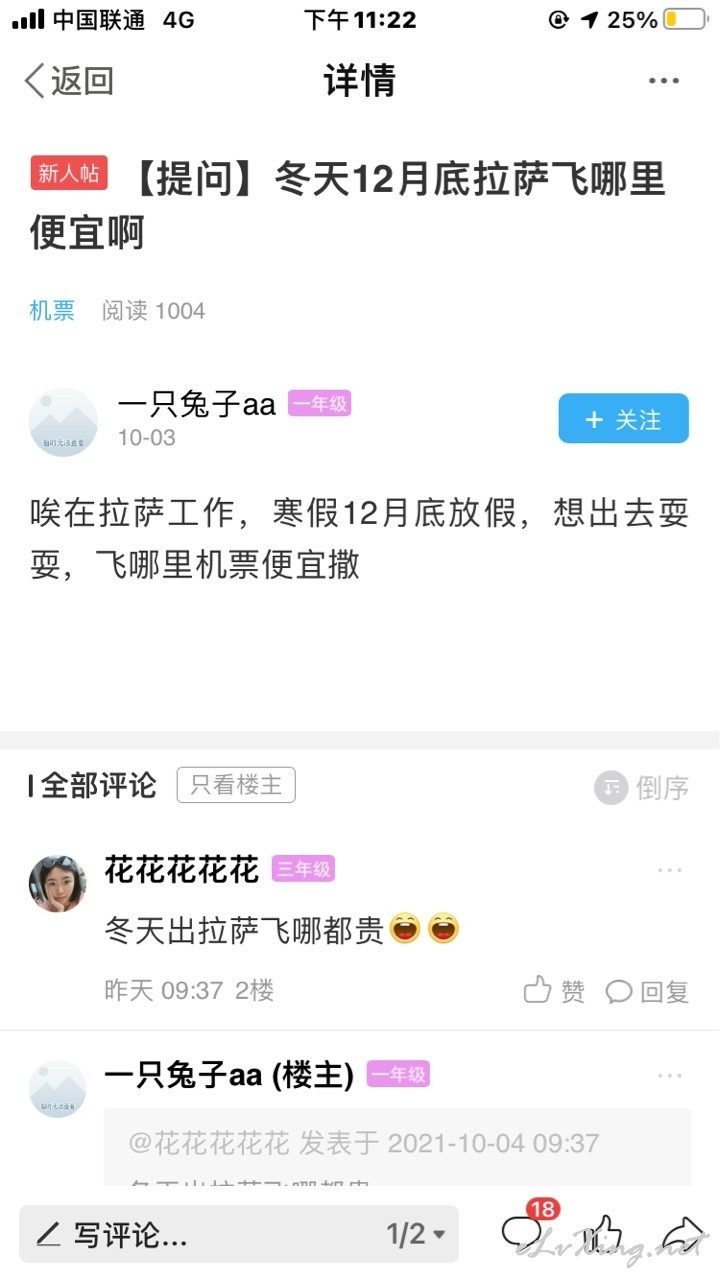Like 花花花花花's comment with 赞
Image resolution: width=720 pixels, height=1280 pixels.
point(554,991)
